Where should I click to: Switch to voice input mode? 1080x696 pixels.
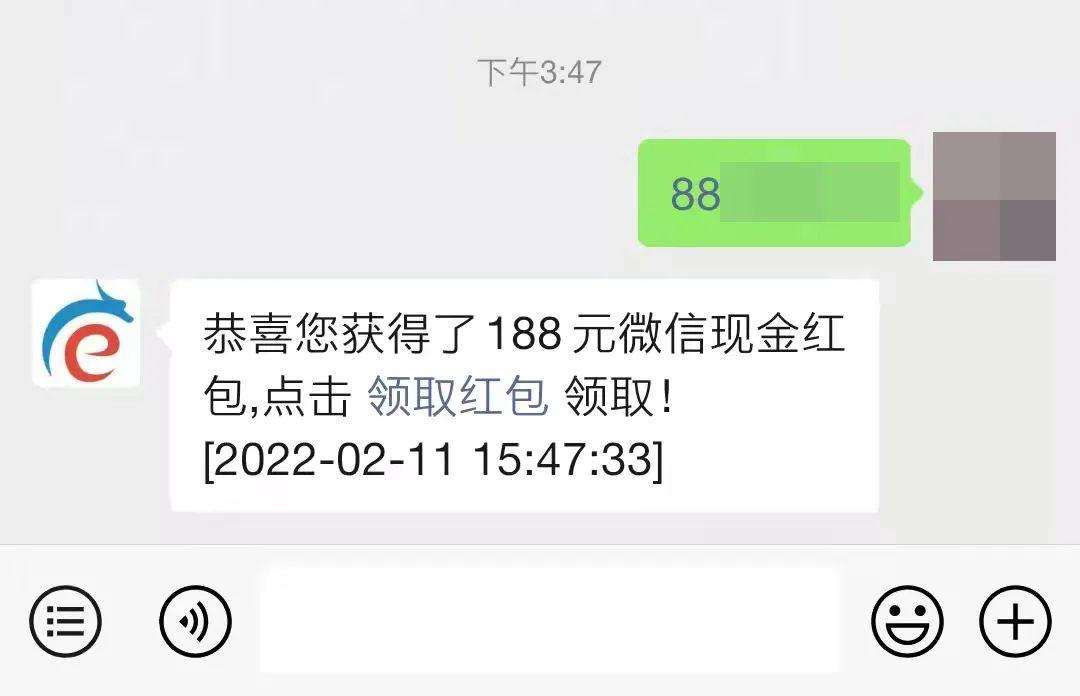click(x=195, y=621)
